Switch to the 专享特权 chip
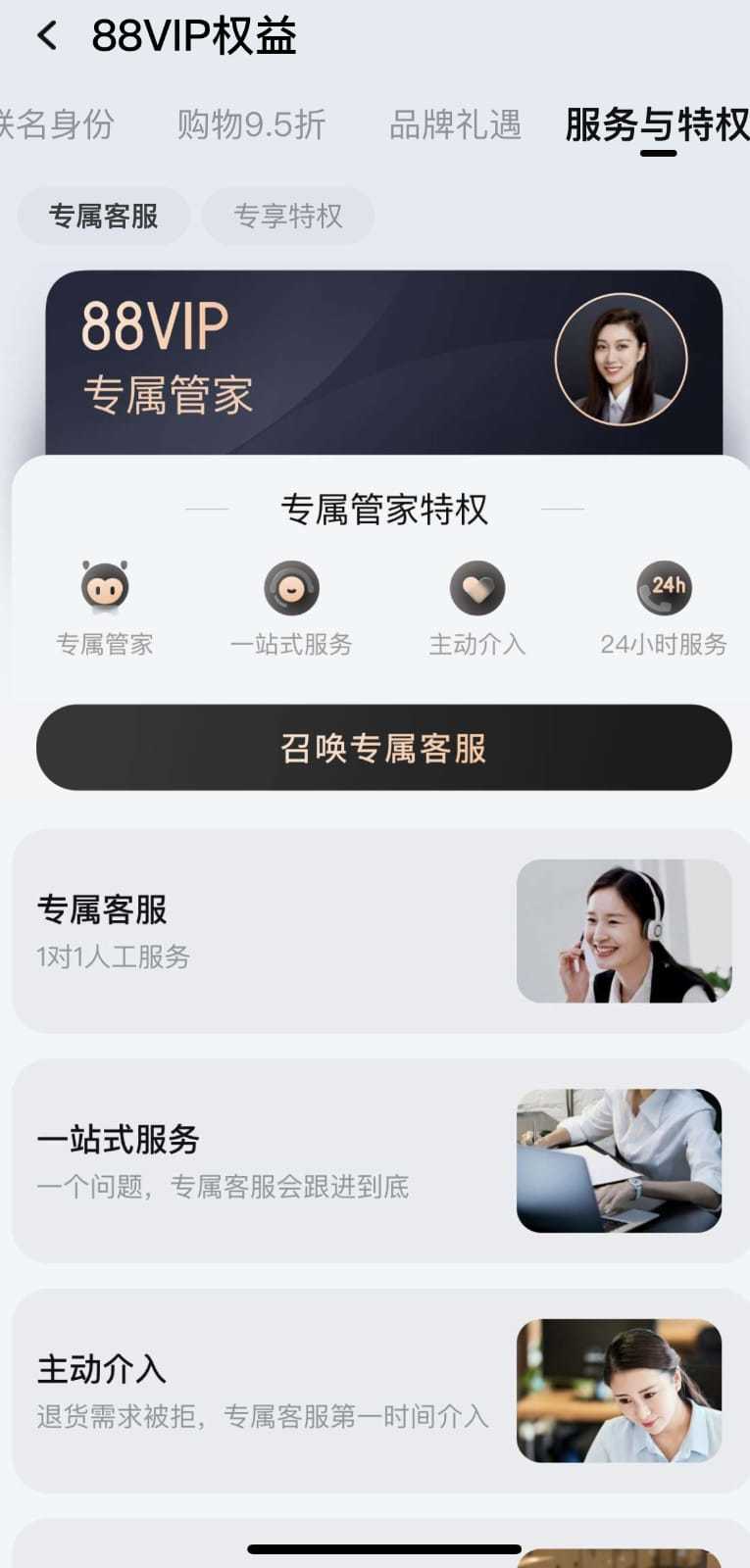The width and height of the screenshot is (750, 1568). [x=288, y=216]
